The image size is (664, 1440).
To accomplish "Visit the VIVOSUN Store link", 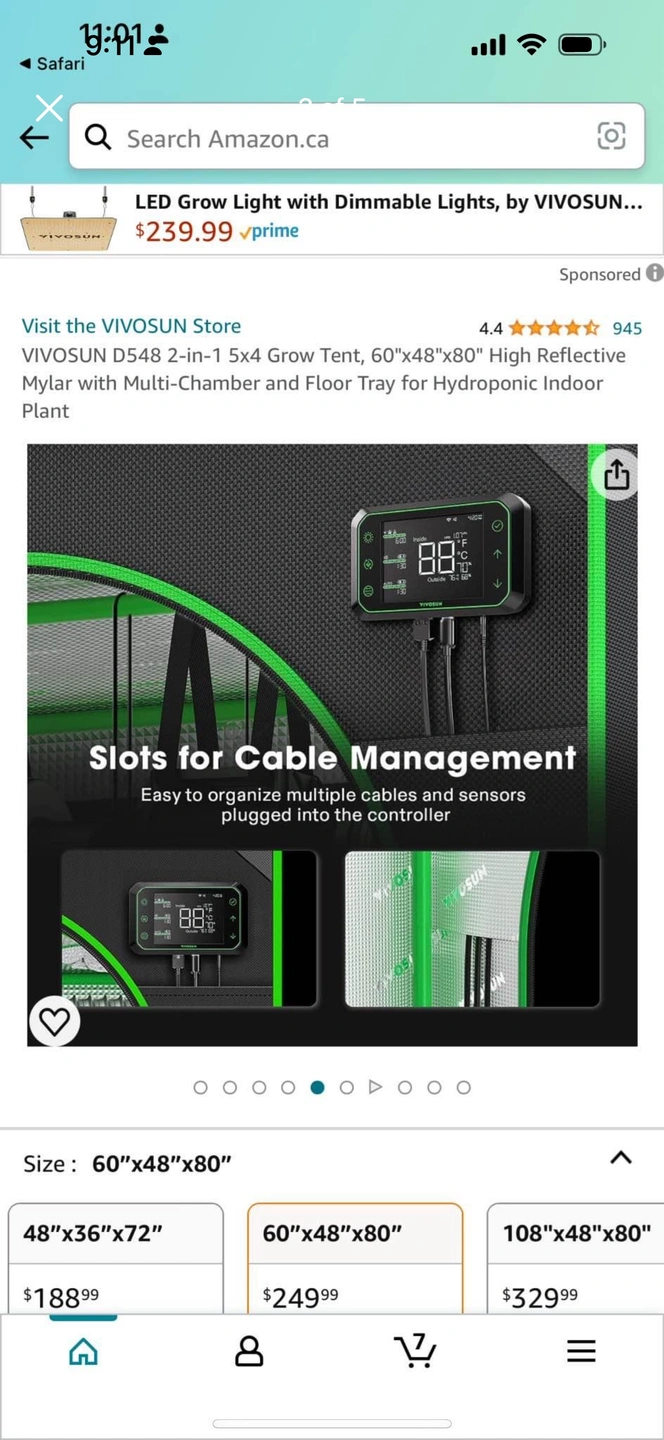I will coord(131,326).
